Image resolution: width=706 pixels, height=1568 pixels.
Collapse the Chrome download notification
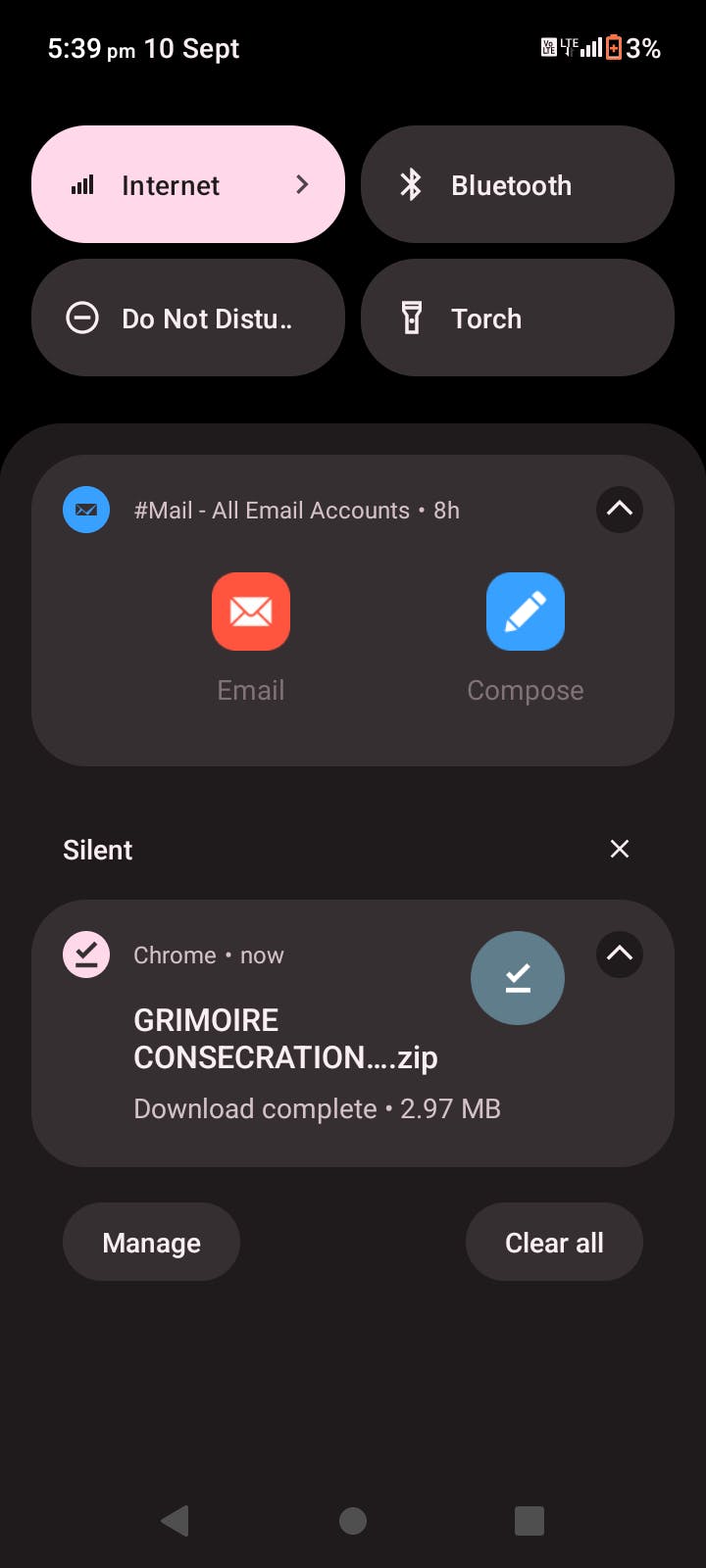[x=619, y=954]
